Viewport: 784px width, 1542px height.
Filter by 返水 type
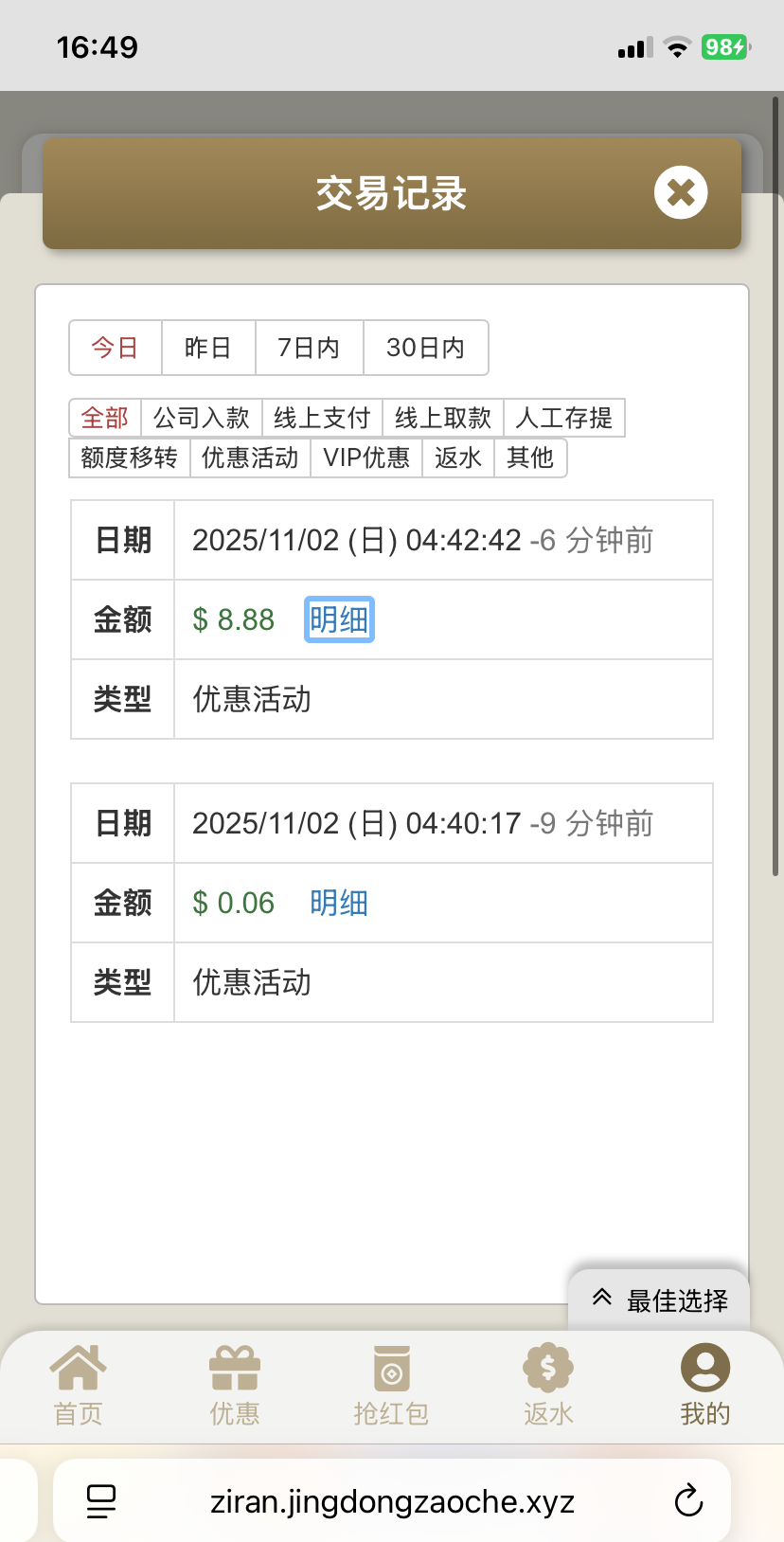pyautogui.click(x=458, y=457)
